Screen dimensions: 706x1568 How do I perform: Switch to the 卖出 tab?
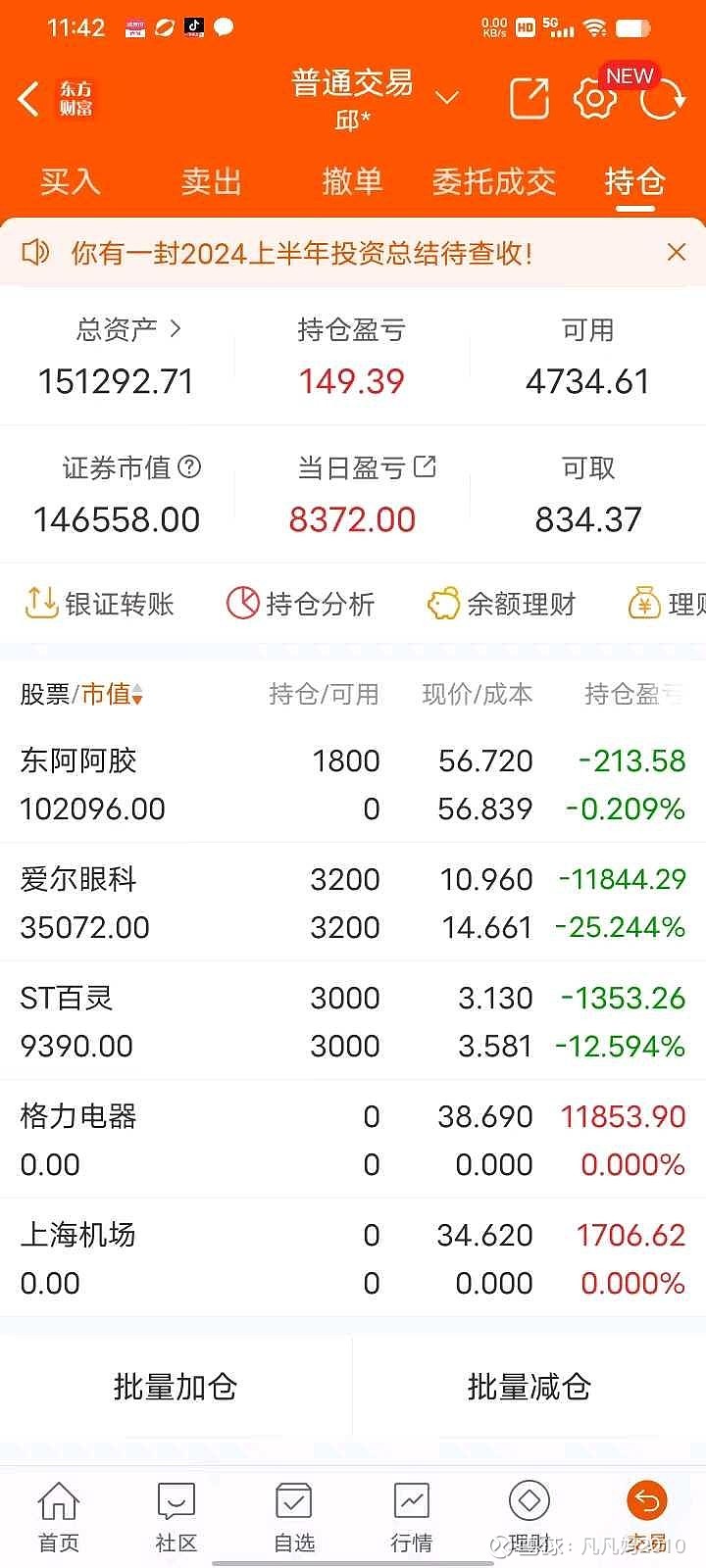212,181
